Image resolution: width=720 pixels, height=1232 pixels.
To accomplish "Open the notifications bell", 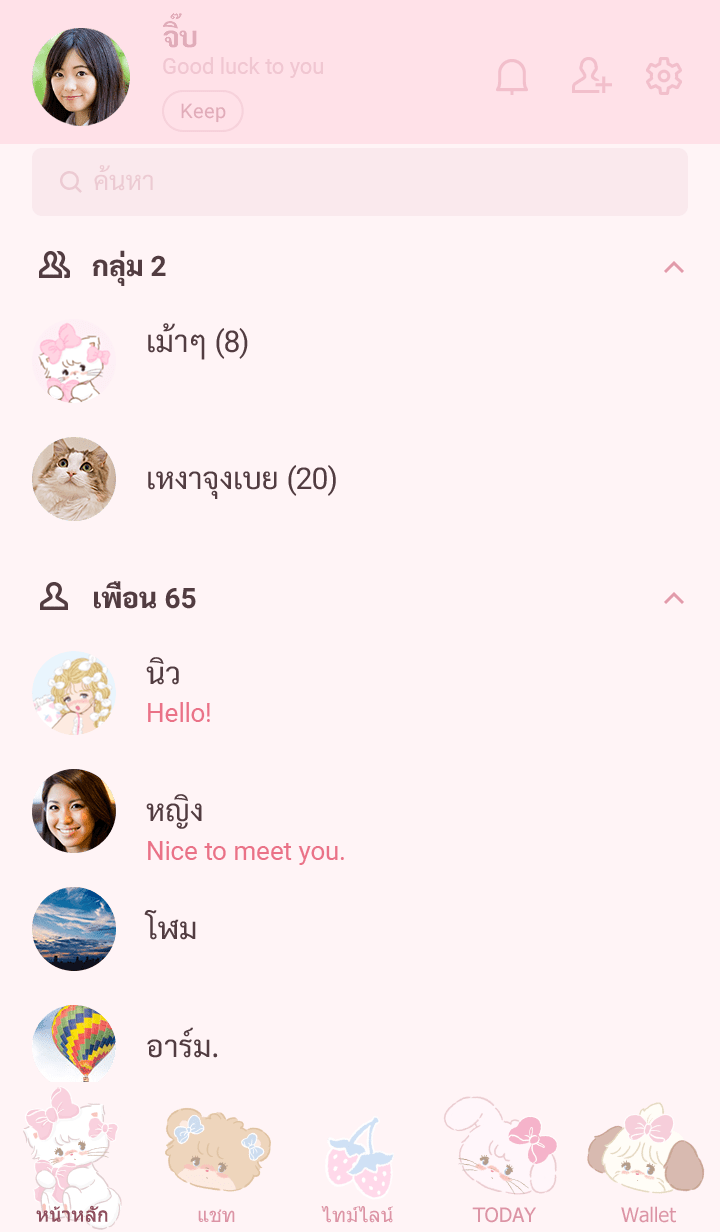I will [x=512, y=77].
